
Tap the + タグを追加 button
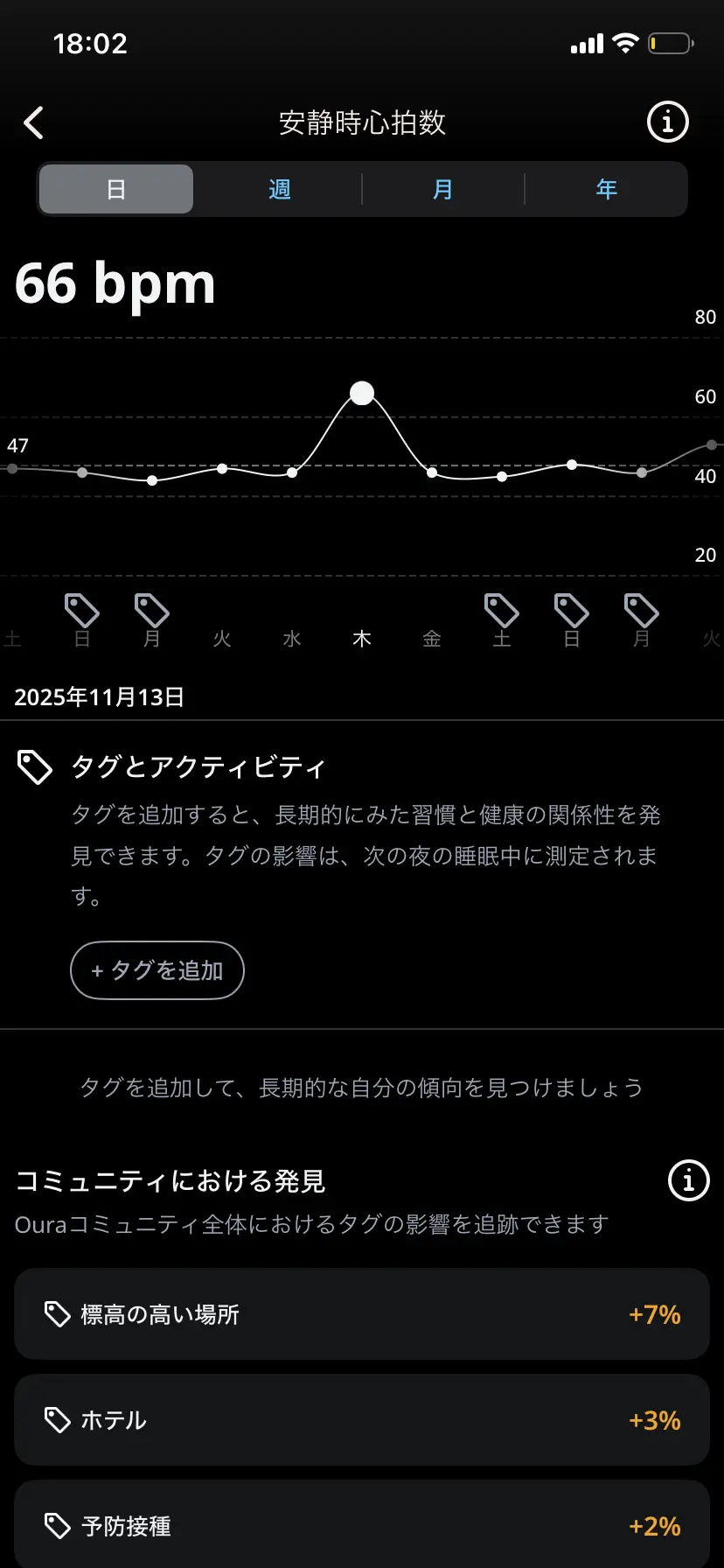[157, 970]
